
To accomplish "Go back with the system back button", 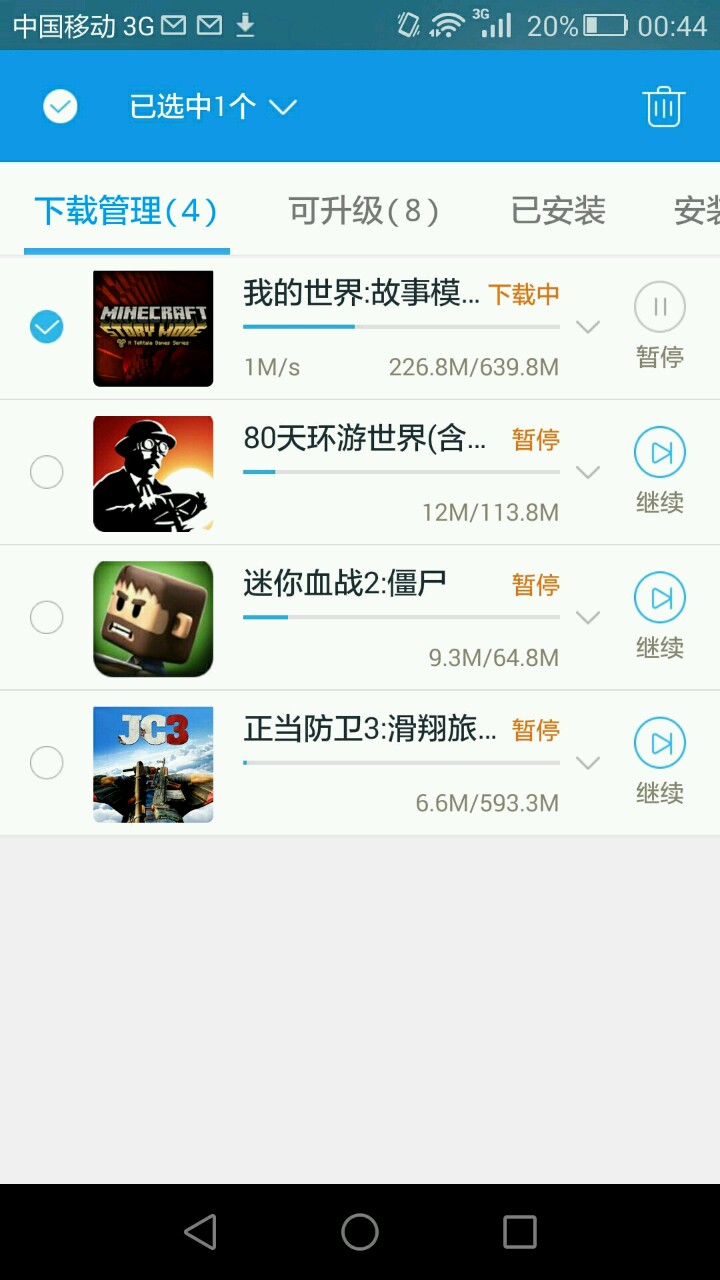I will pyautogui.click(x=200, y=1232).
